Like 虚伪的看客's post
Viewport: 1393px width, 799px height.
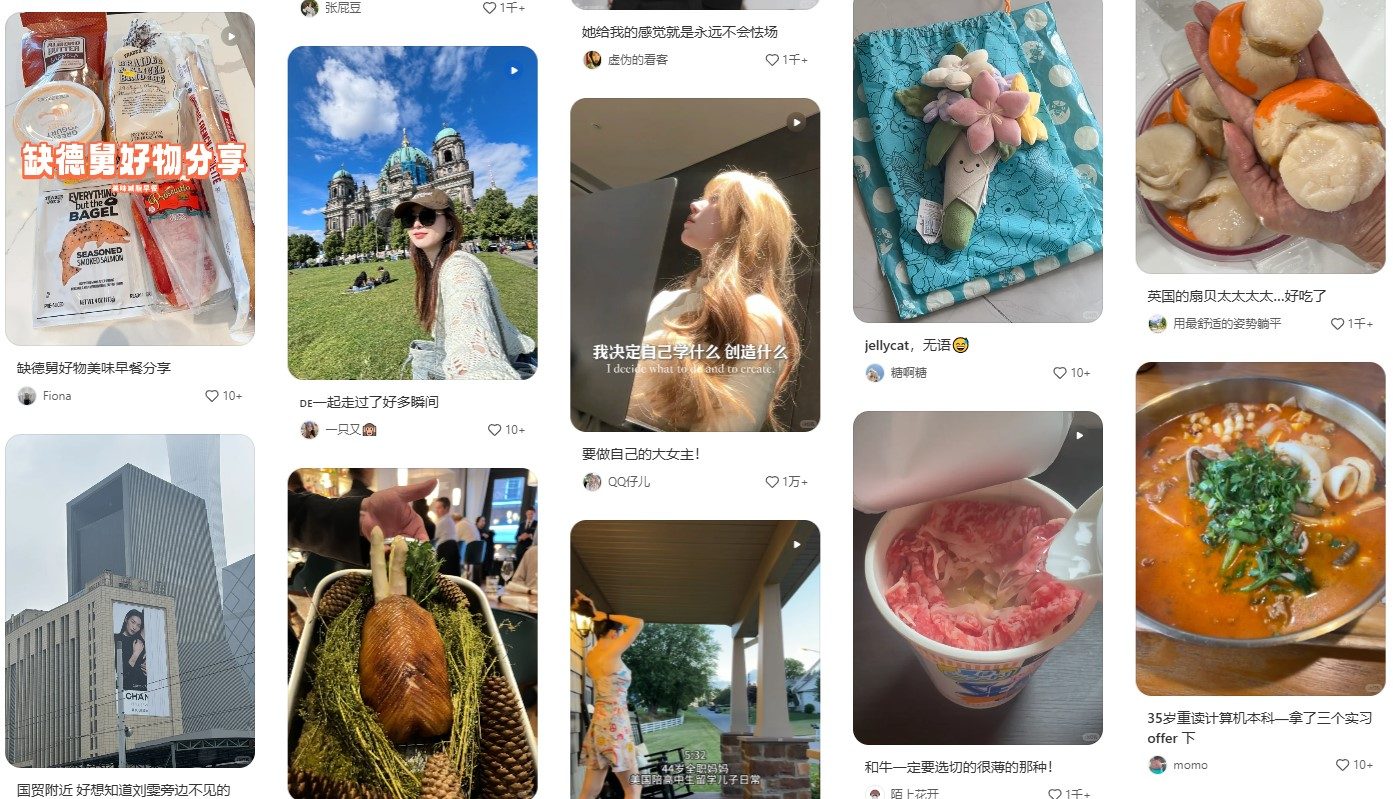click(x=772, y=60)
